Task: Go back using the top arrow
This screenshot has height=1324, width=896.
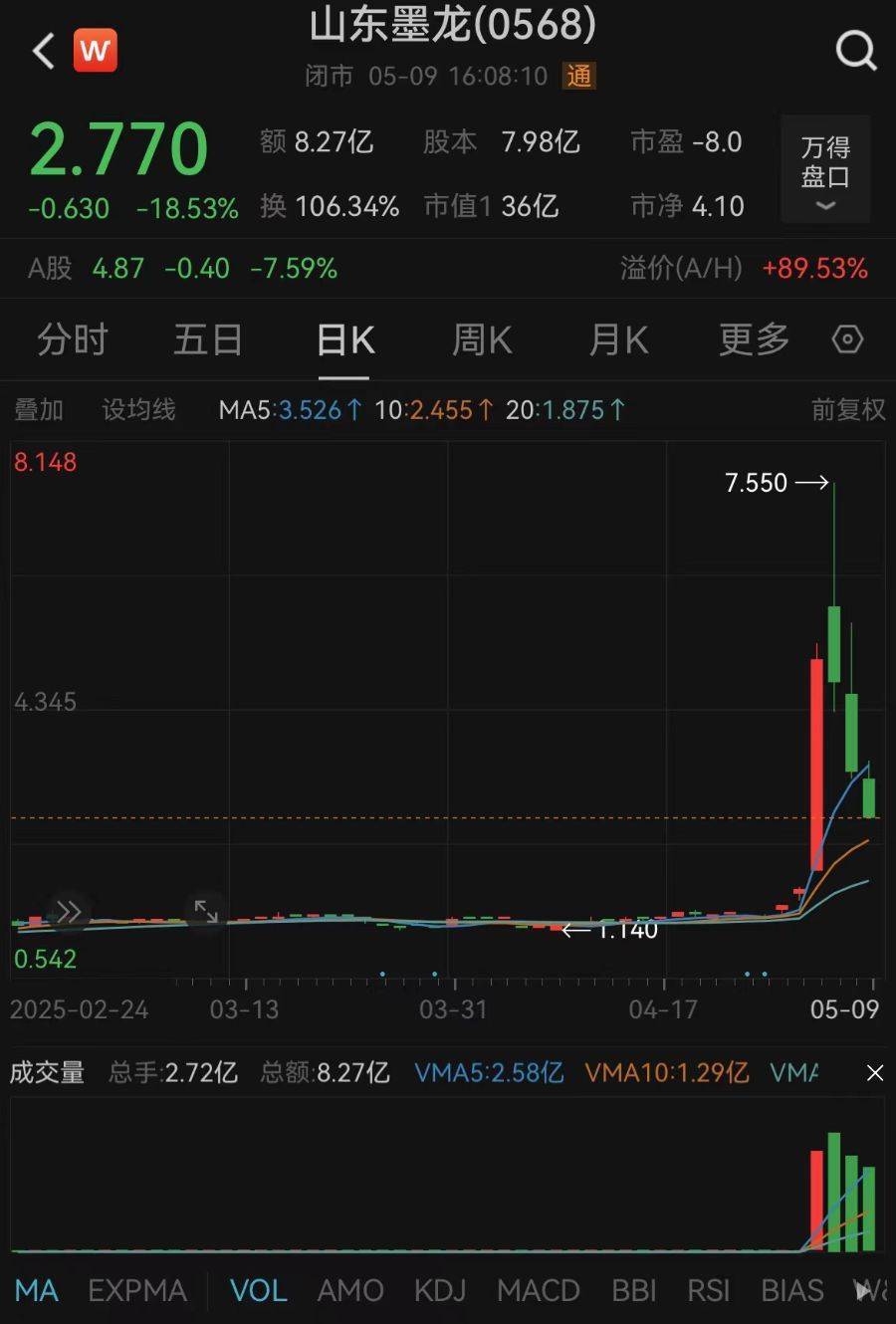Action: point(43,51)
